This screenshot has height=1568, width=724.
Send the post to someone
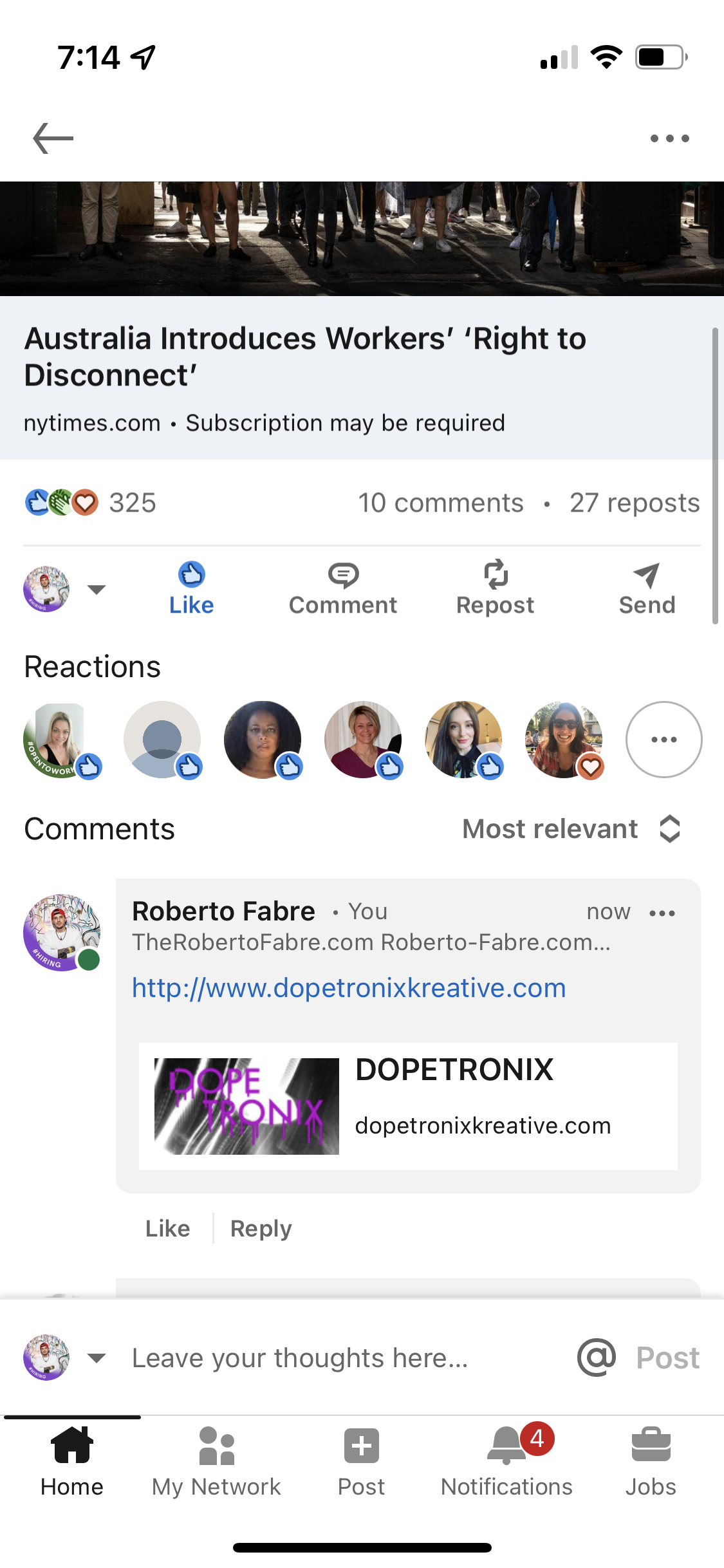click(647, 588)
